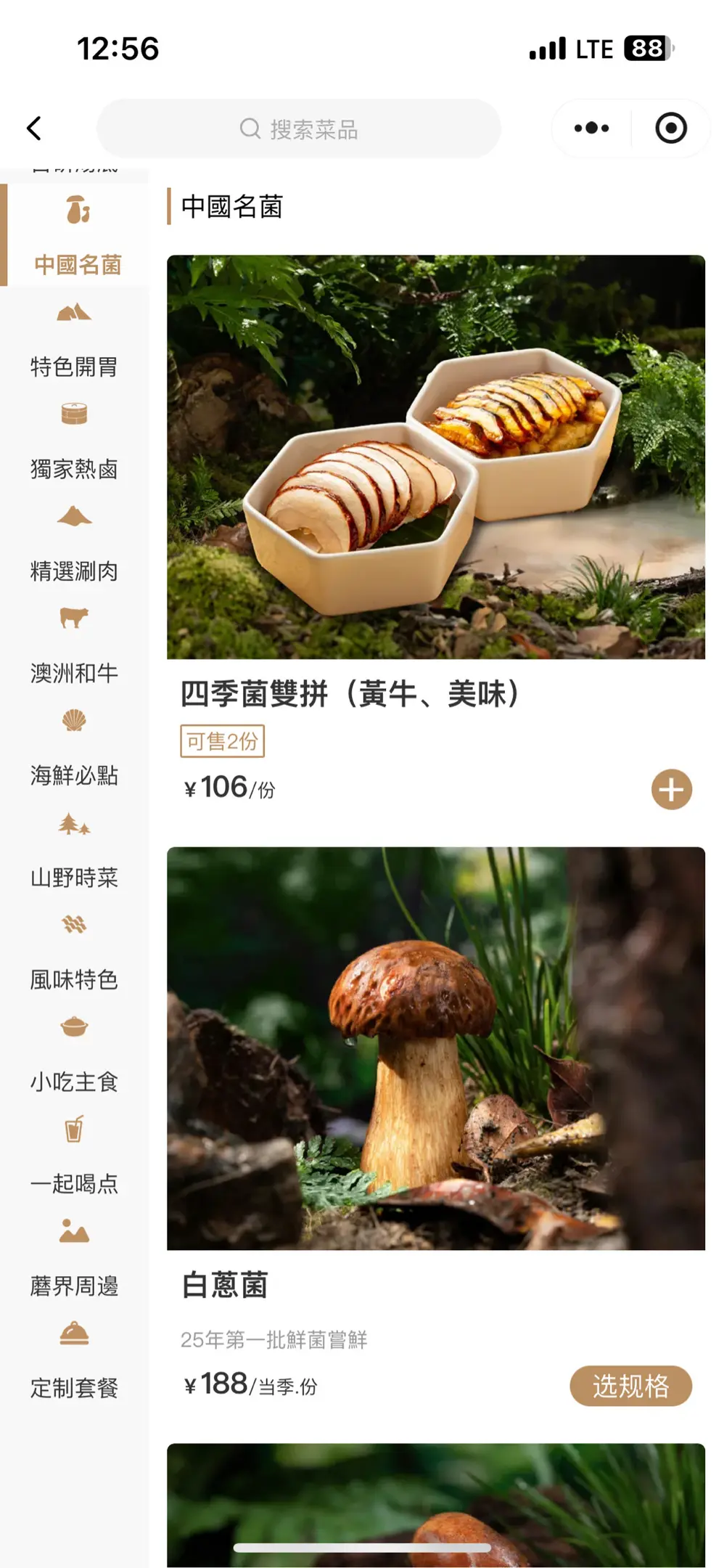The height and width of the screenshot is (1568, 724).
Task: Open the 精選涮肉 category
Action: click(x=74, y=547)
